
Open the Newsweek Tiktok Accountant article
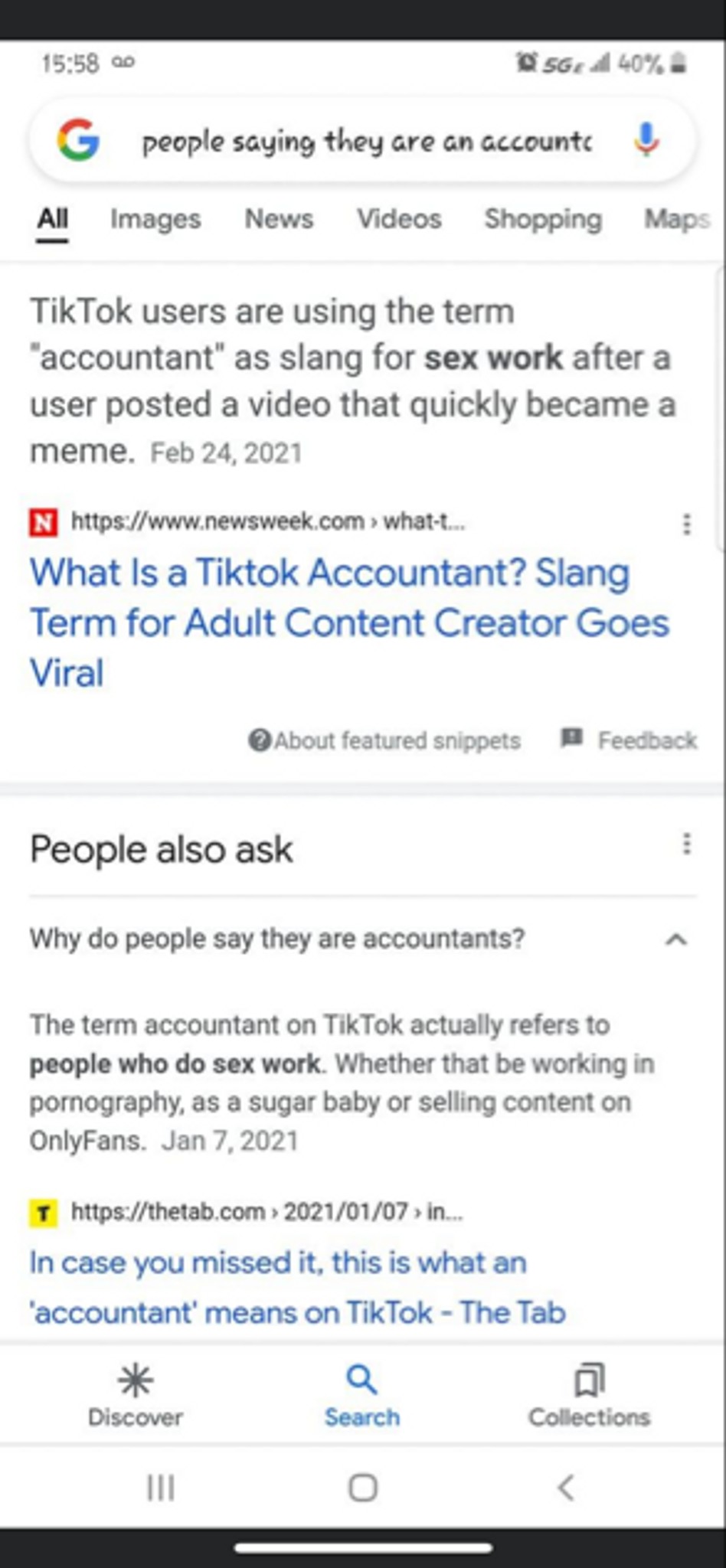tap(348, 622)
